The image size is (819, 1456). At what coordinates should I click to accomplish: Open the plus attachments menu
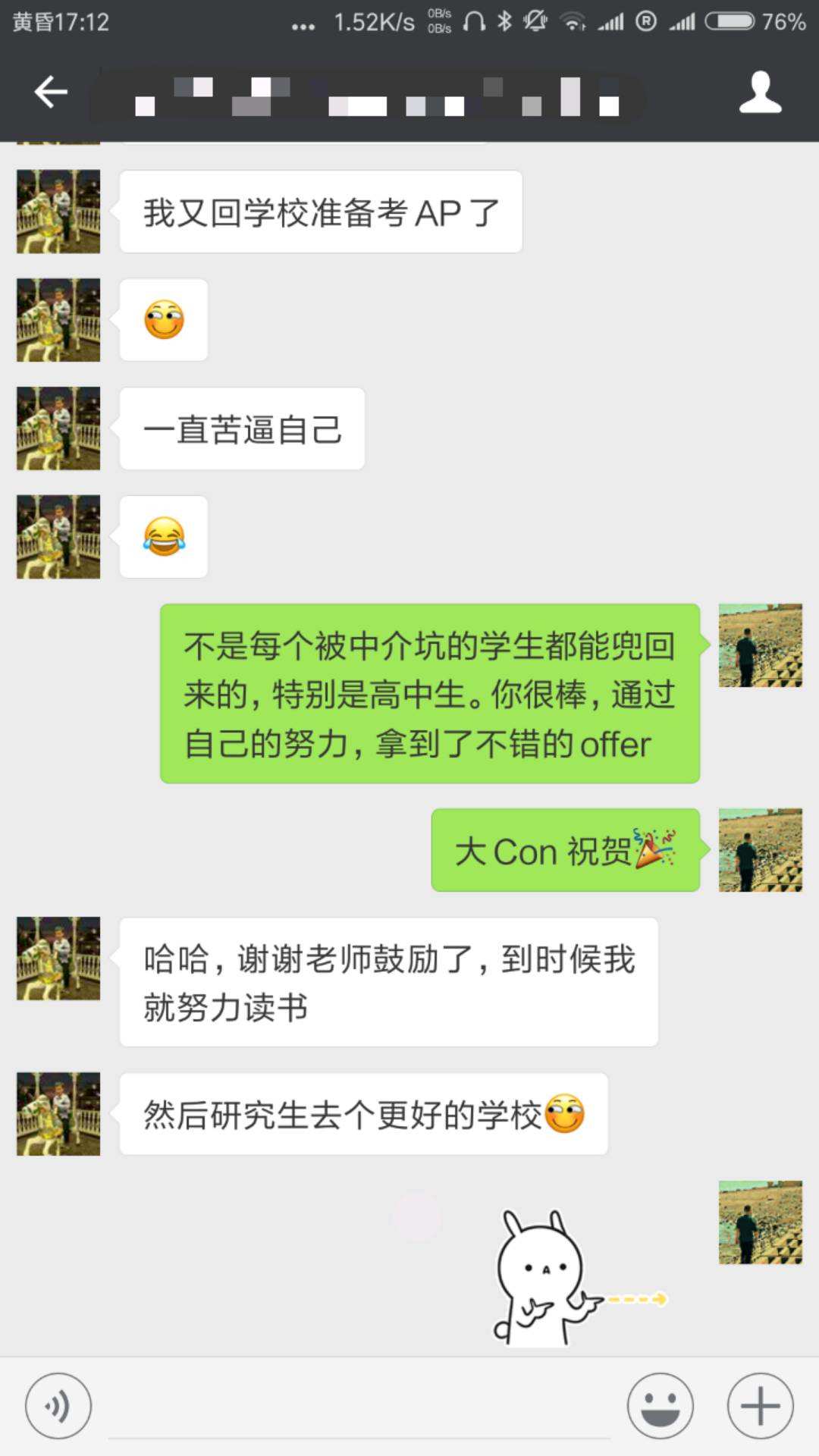click(x=760, y=1406)
